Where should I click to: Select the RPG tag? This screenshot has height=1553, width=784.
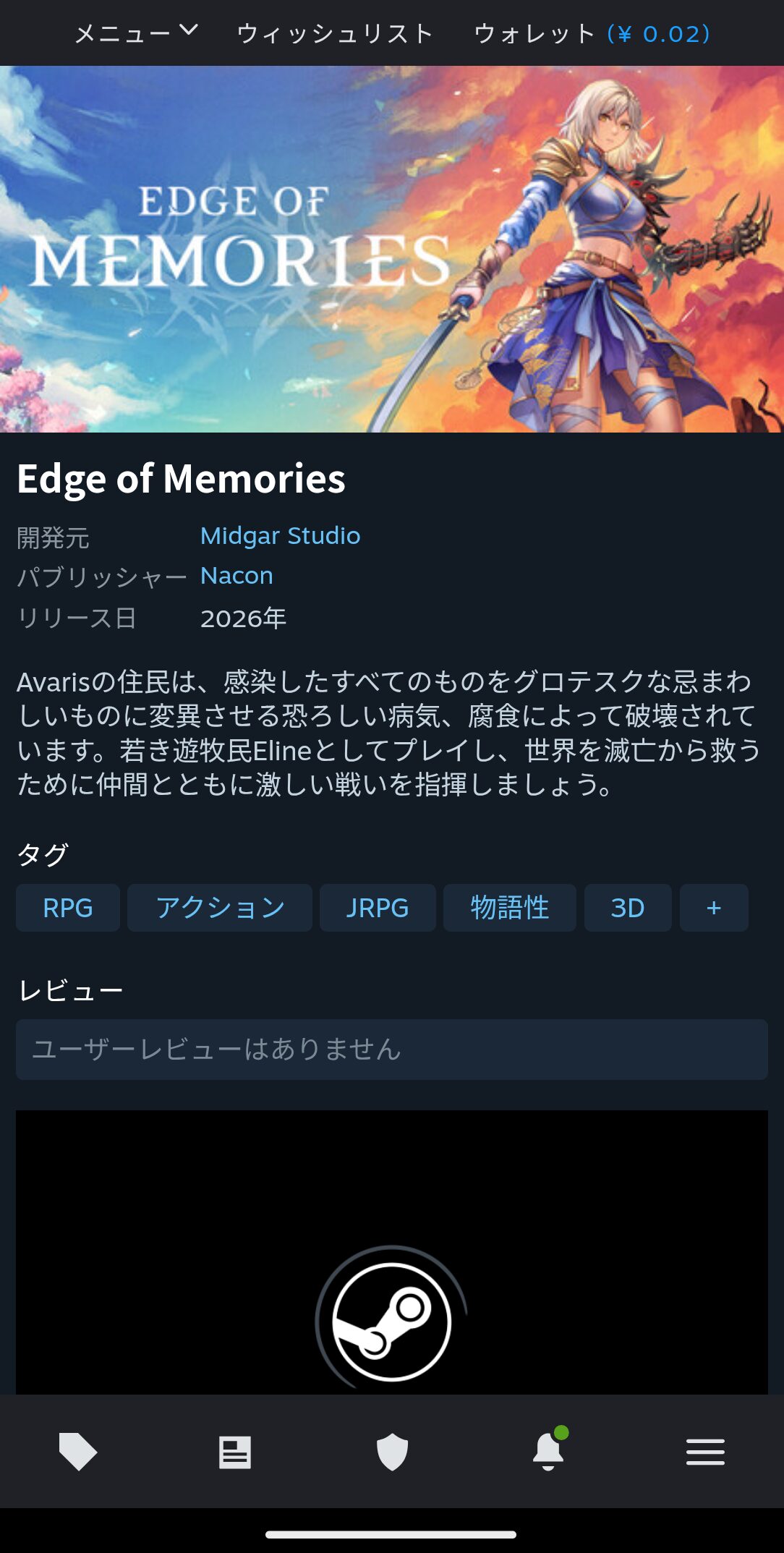68,908
